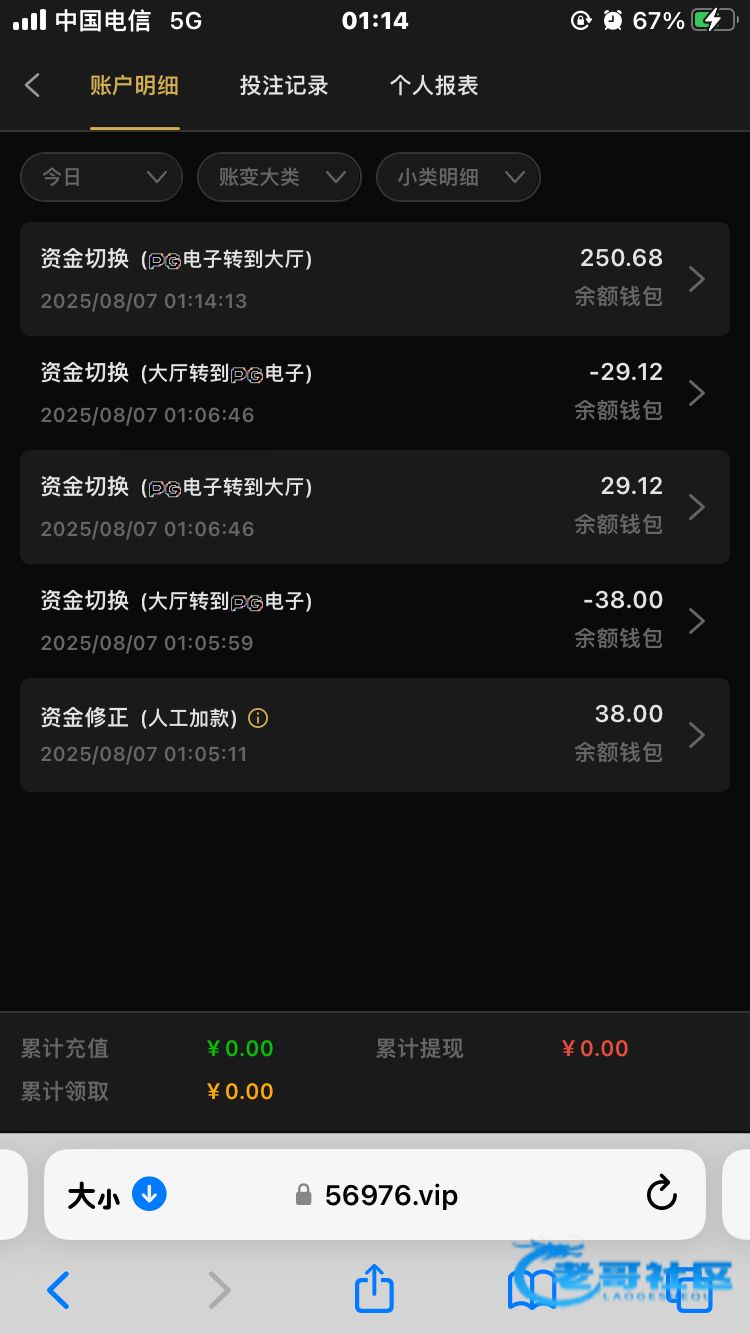
Task: View the -38.00 transfer record
Action: [375, 621]
